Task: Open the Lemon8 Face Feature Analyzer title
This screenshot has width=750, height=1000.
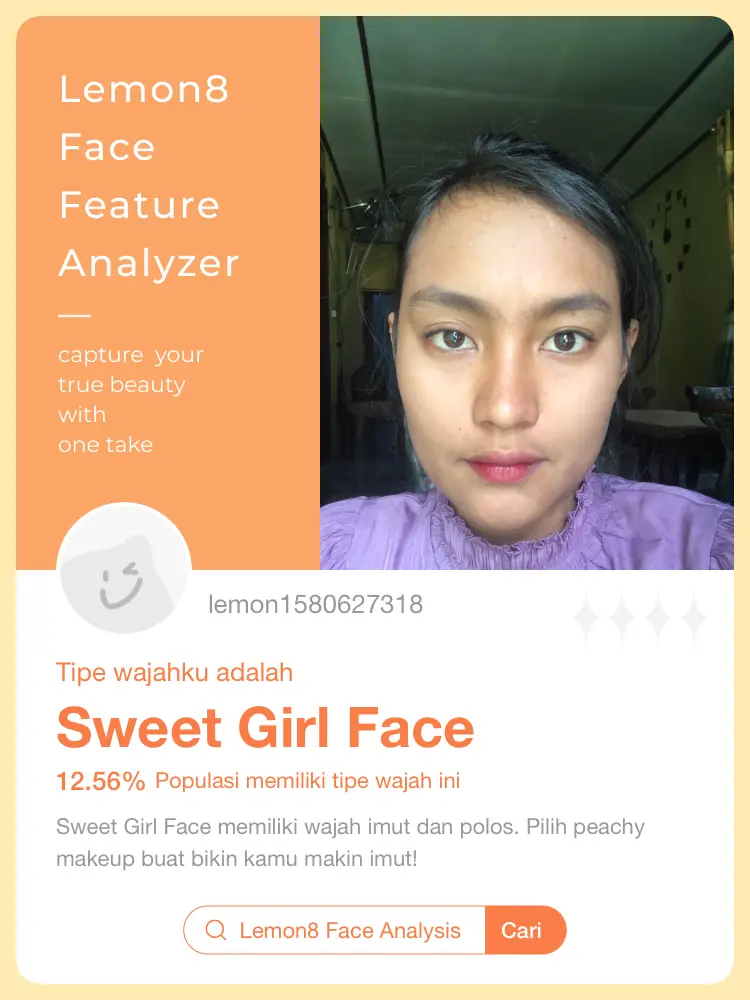Action: (150, 176)
